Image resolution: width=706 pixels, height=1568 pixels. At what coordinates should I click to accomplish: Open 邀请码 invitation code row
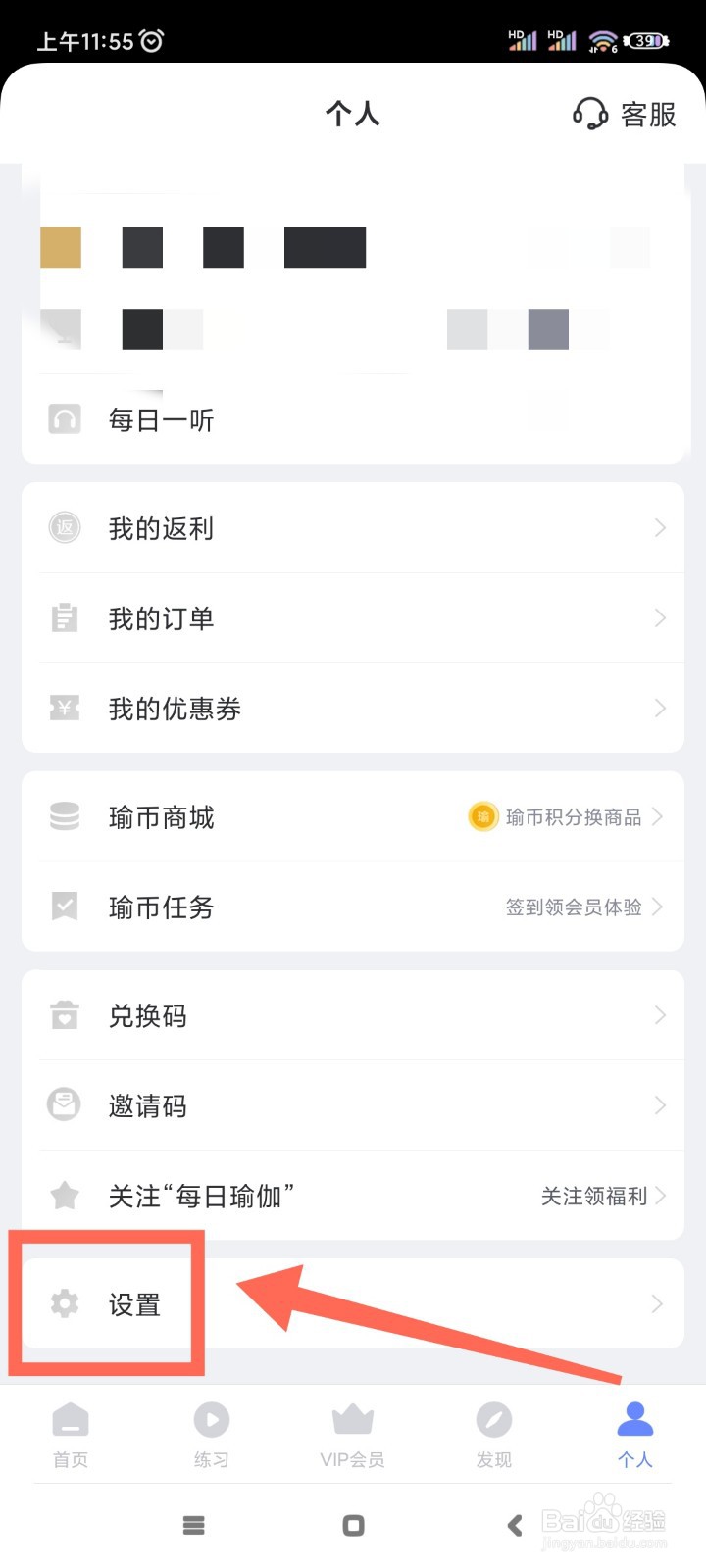(x=353, y=1106)
